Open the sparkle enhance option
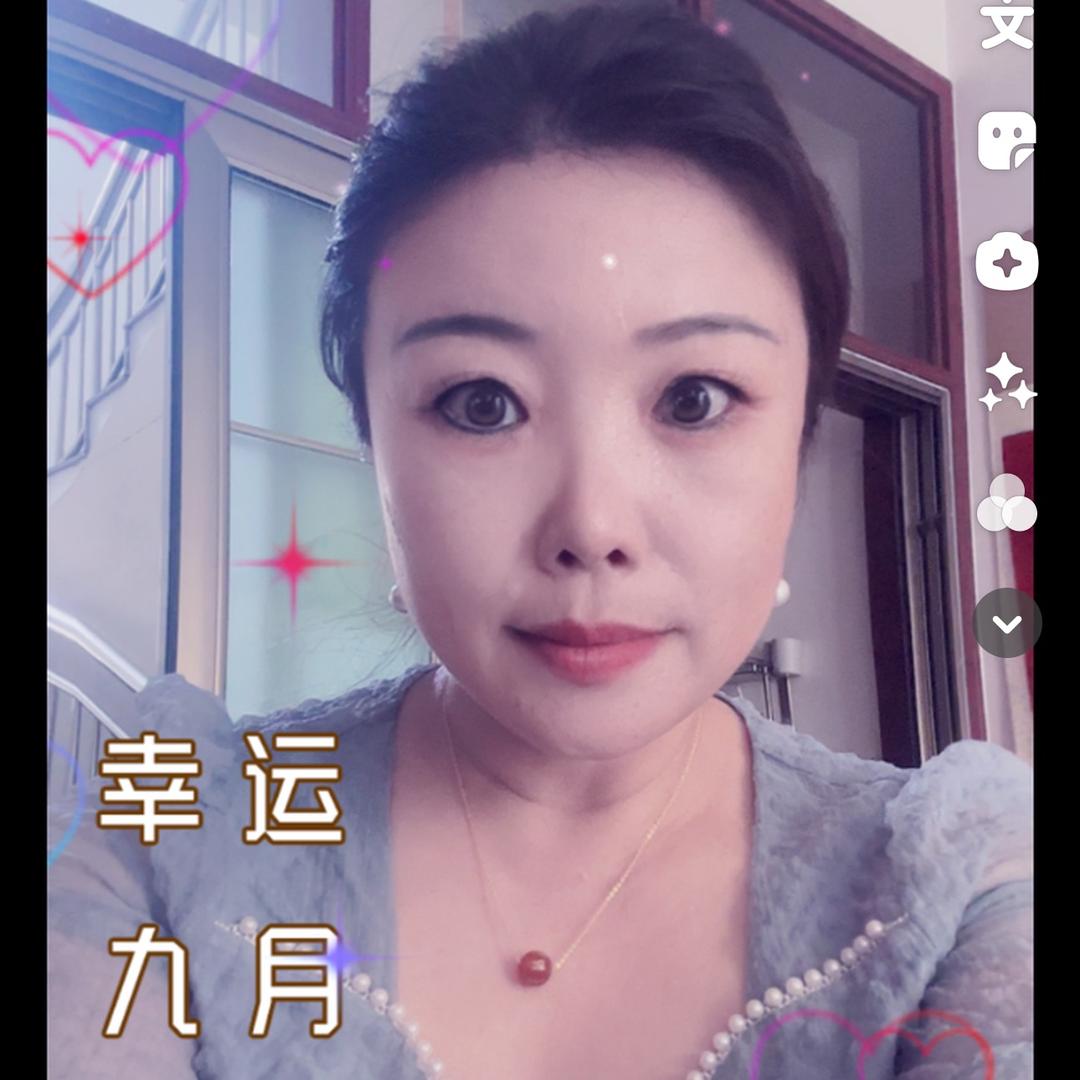The width and height of the screenshot is (1080, 1080). click(x=1006, y=383)
